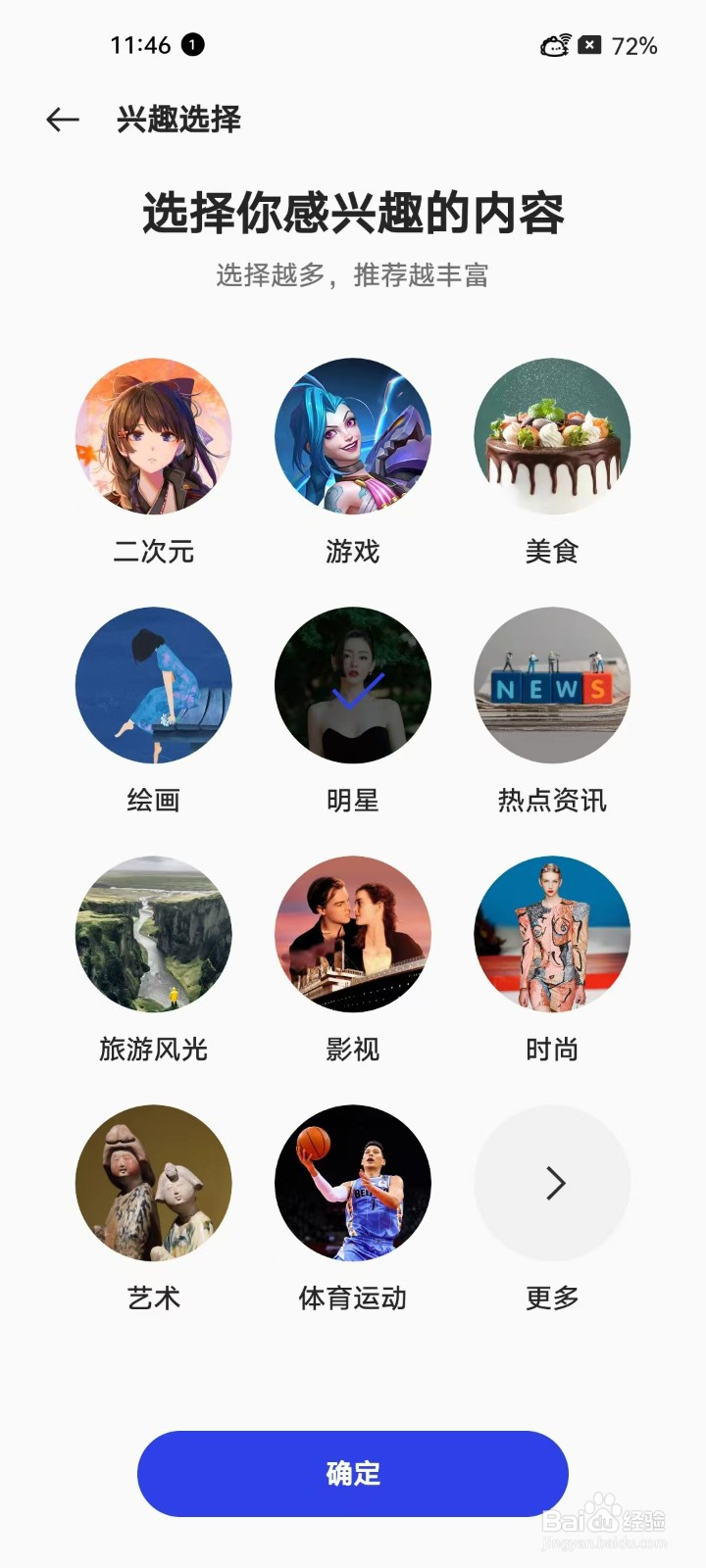Confirm selection with 确定 button

353,1473
